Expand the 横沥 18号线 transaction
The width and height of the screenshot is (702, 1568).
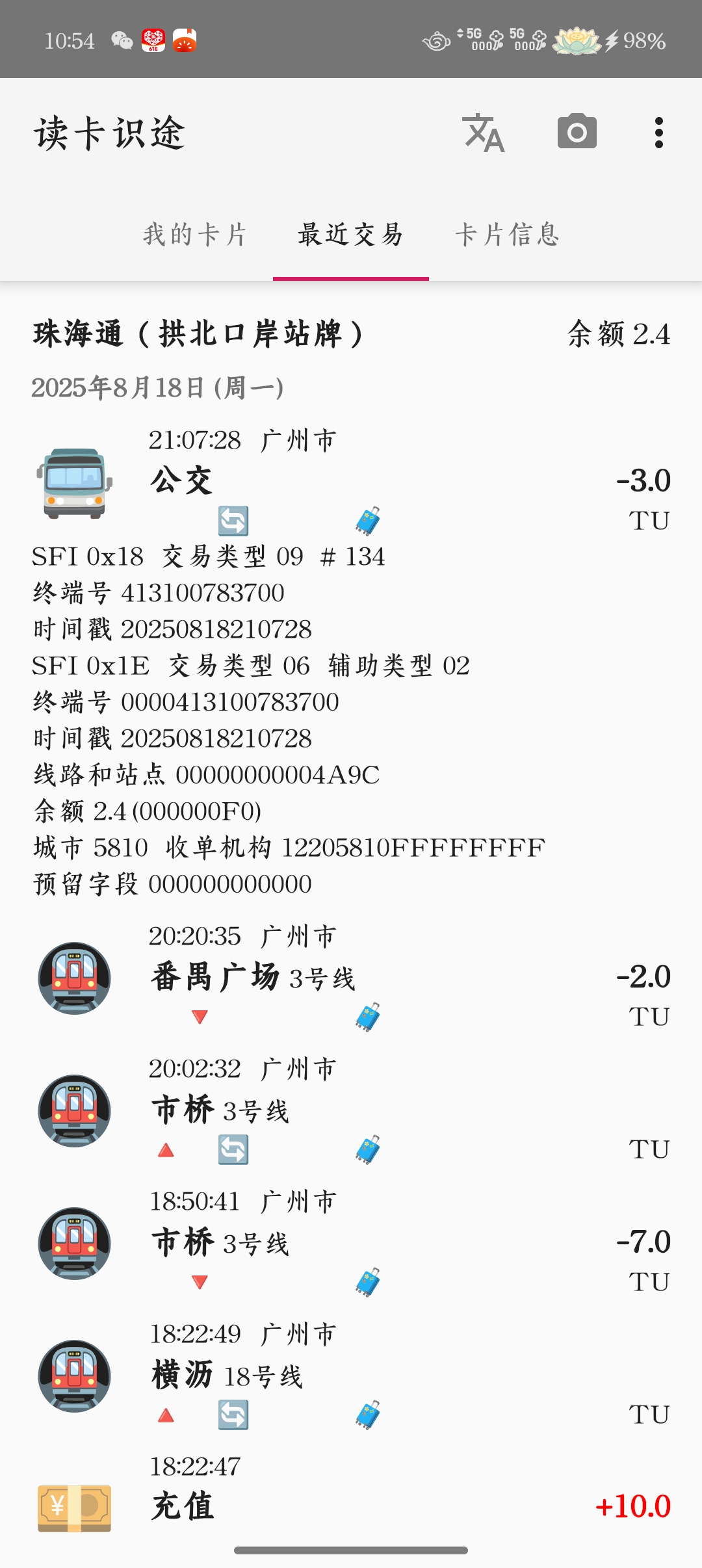pos(351,1376)
